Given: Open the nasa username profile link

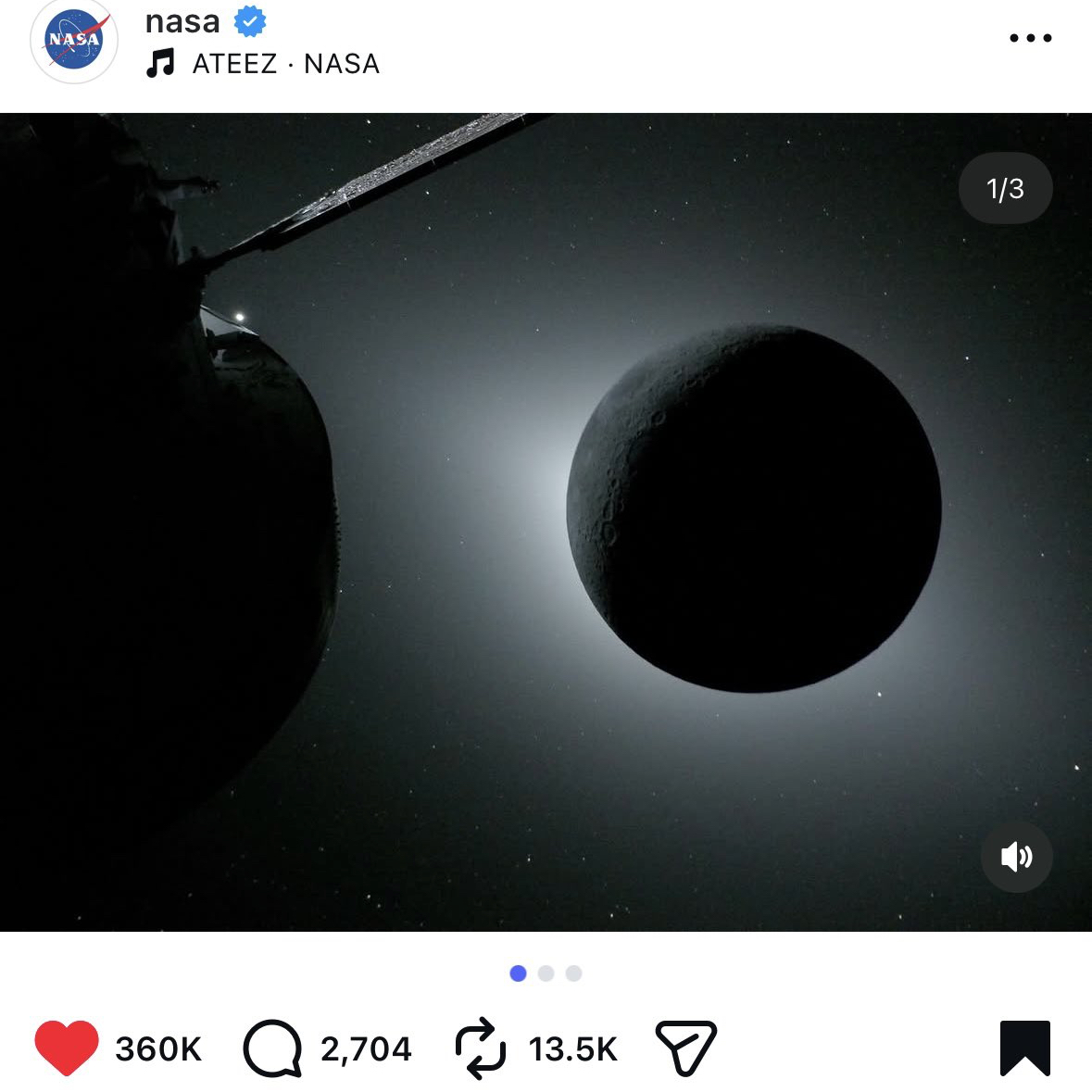Looking at the screenshot, I should (x=182, y=20).
